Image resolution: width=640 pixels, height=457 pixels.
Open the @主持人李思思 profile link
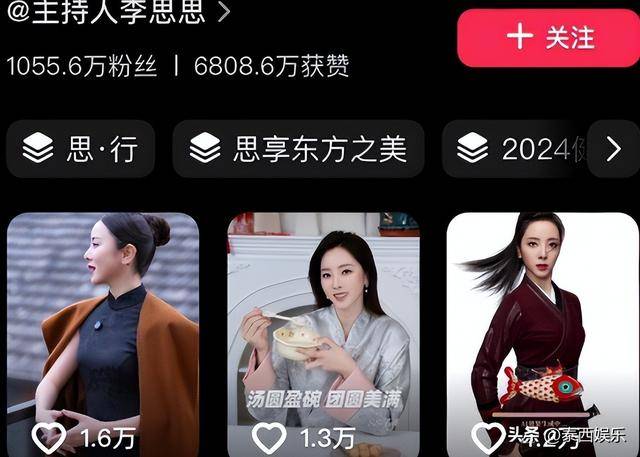coord(118,11)
